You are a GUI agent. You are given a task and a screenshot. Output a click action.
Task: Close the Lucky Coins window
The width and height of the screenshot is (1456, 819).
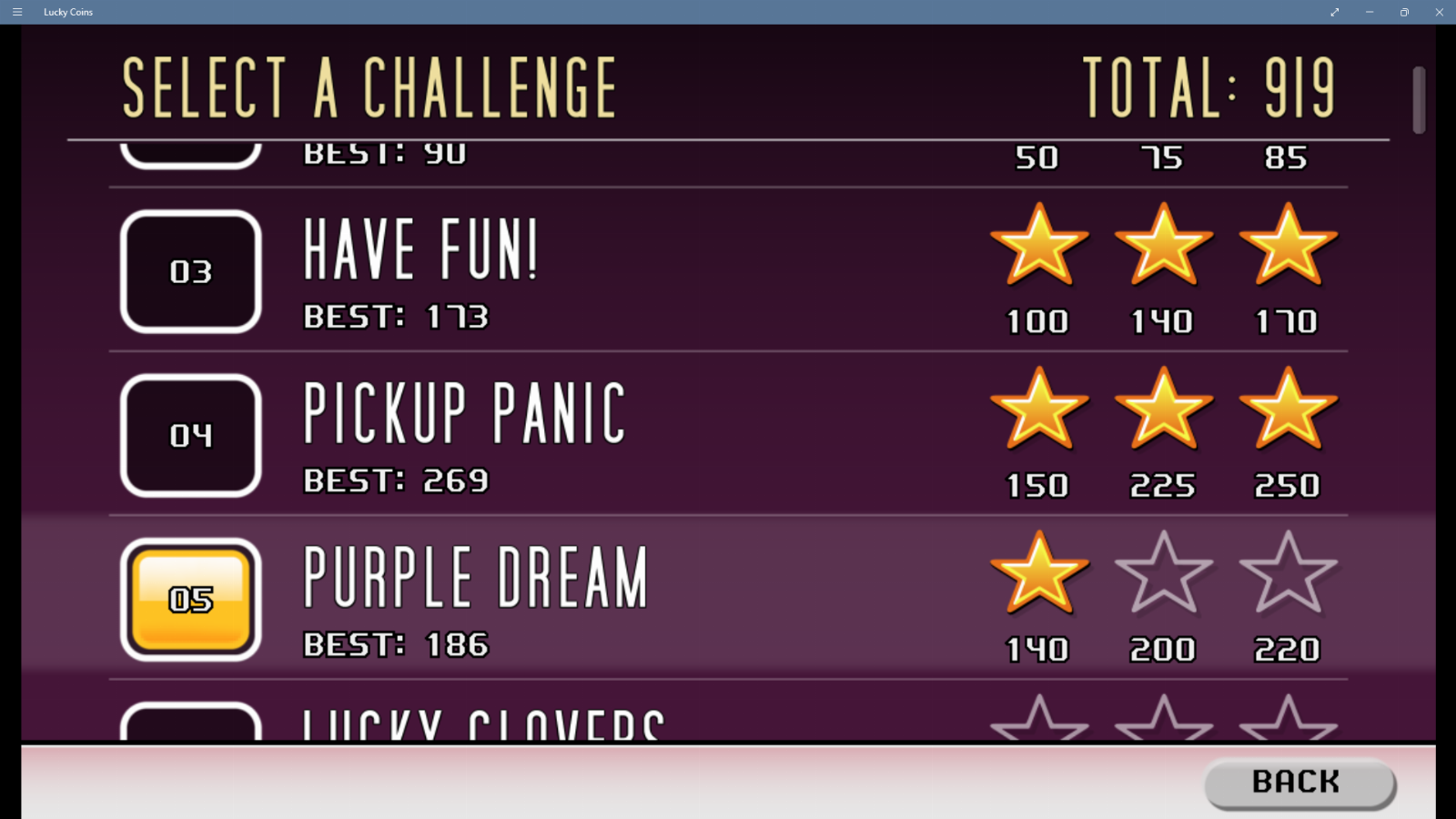(1439, 12)
